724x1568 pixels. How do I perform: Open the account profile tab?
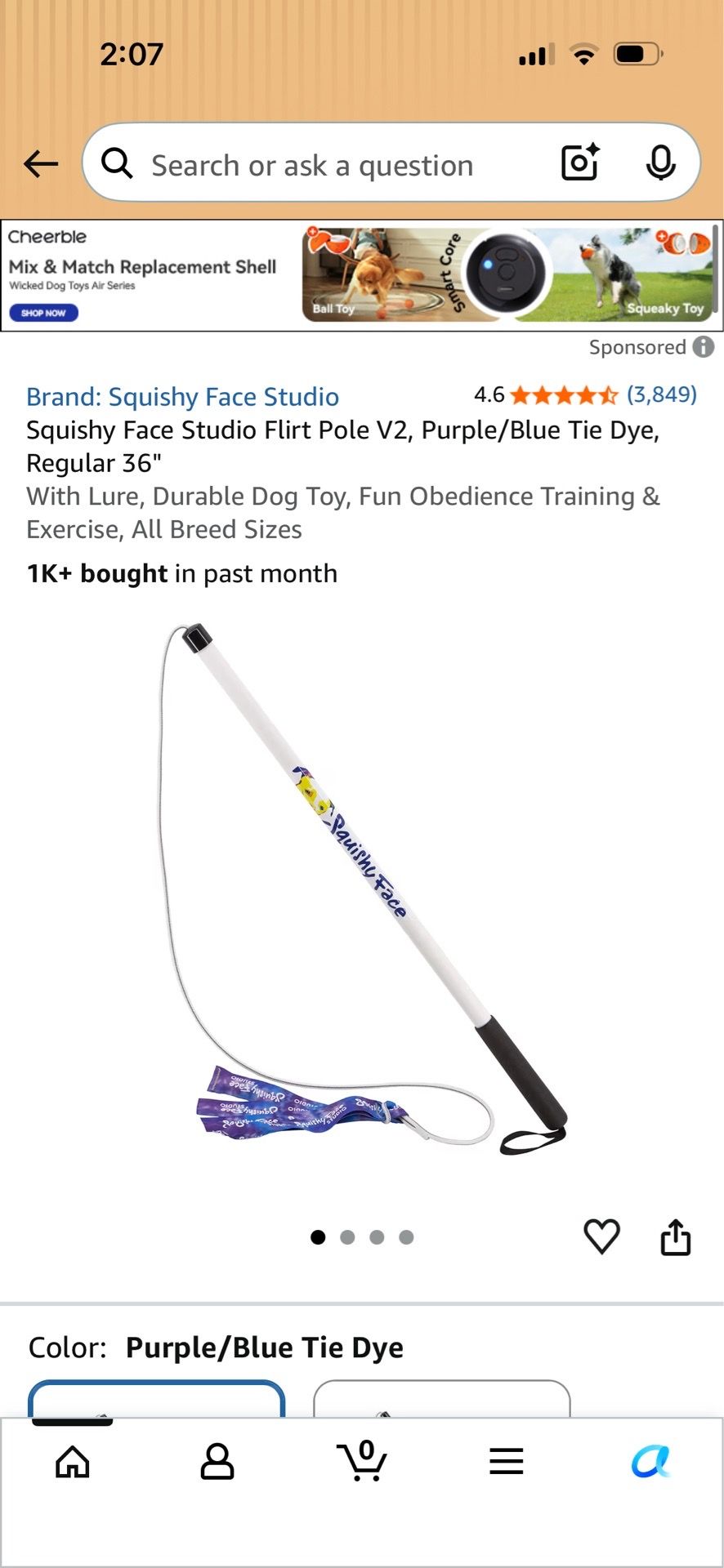click(217, 1462)
